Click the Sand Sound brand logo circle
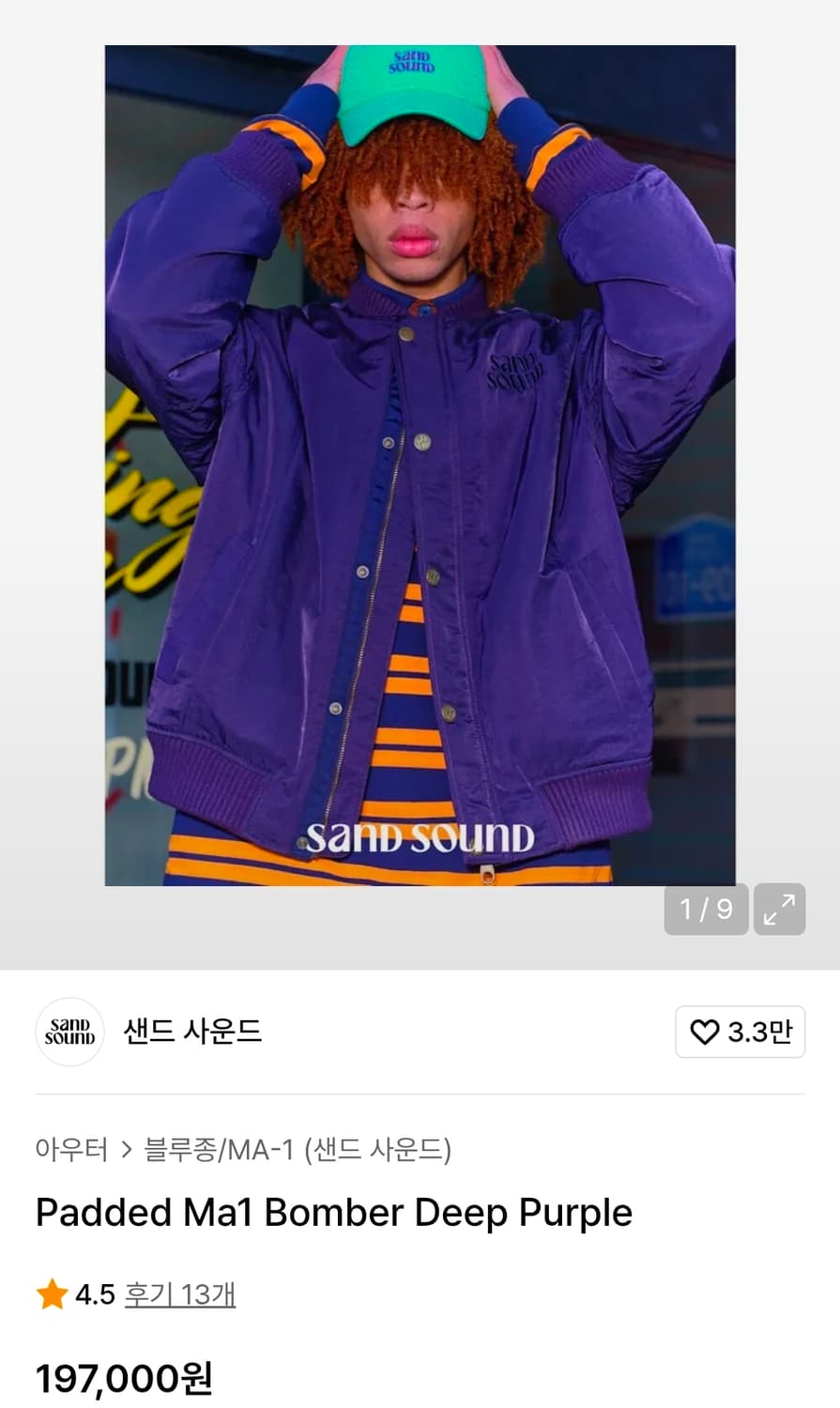The height and width of the screenshot is (1408, 840). pyautogui.click(x=69, y=1032)
